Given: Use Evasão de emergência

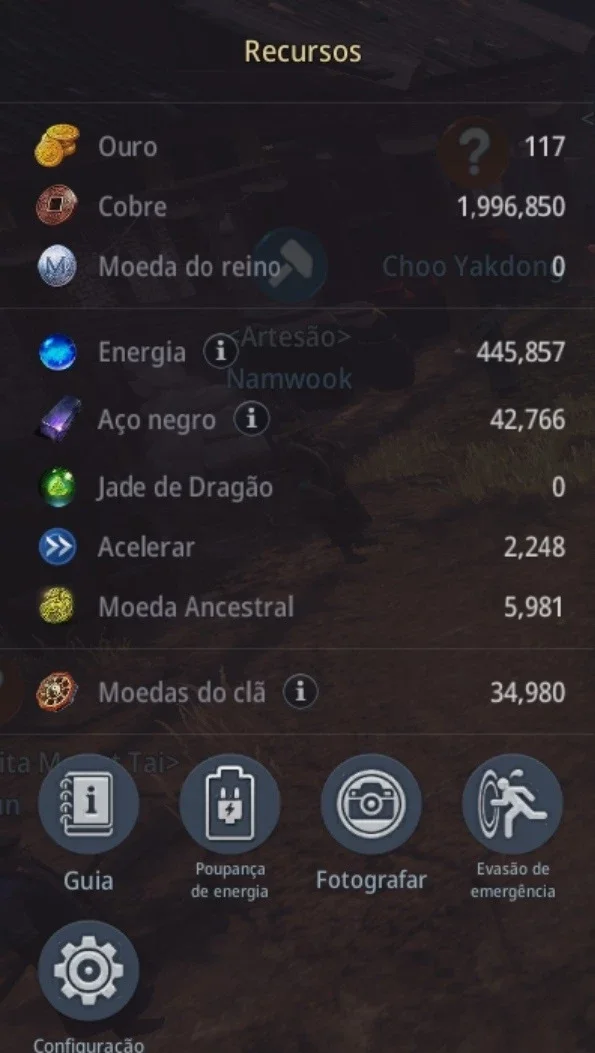Looking at the screenshot, I should coord(512,804).
